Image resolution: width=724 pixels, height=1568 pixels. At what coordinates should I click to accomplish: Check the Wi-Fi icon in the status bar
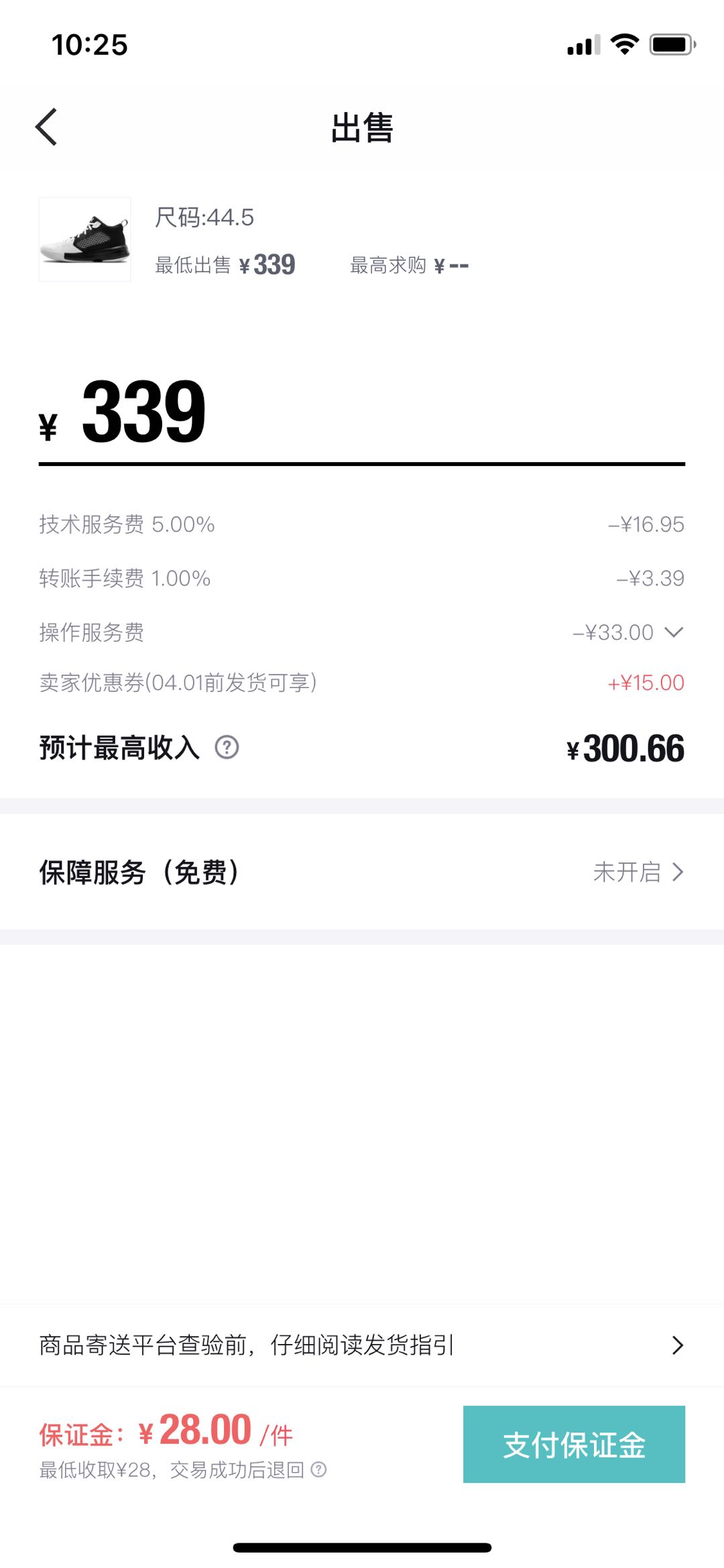click(624, 44)
